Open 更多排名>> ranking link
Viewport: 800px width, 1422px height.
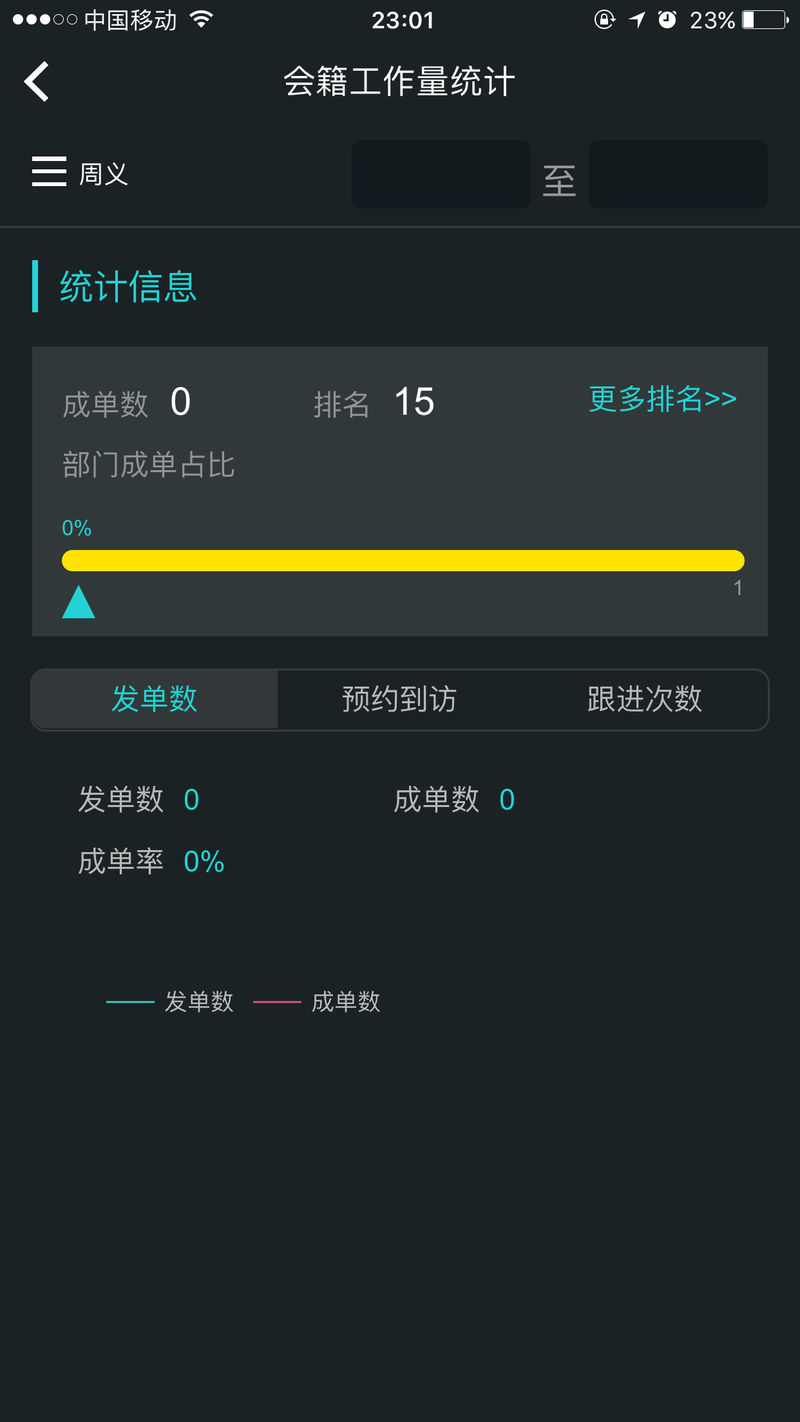(x=662, y=399)
